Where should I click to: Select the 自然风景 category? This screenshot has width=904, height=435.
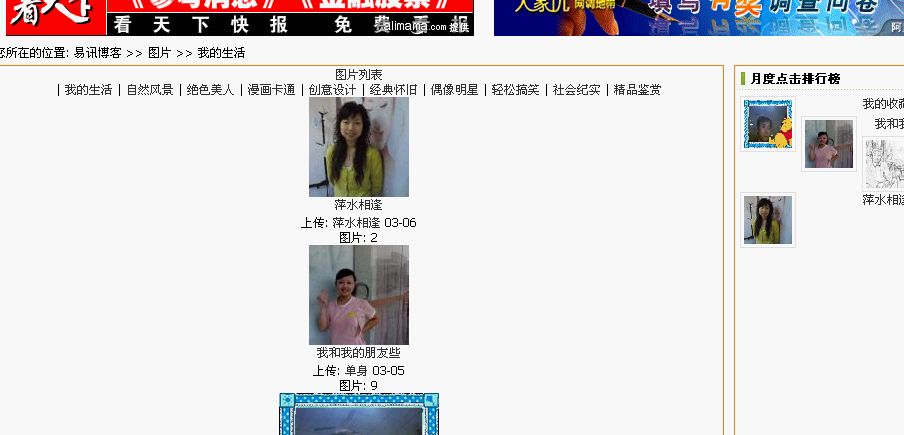149,90
